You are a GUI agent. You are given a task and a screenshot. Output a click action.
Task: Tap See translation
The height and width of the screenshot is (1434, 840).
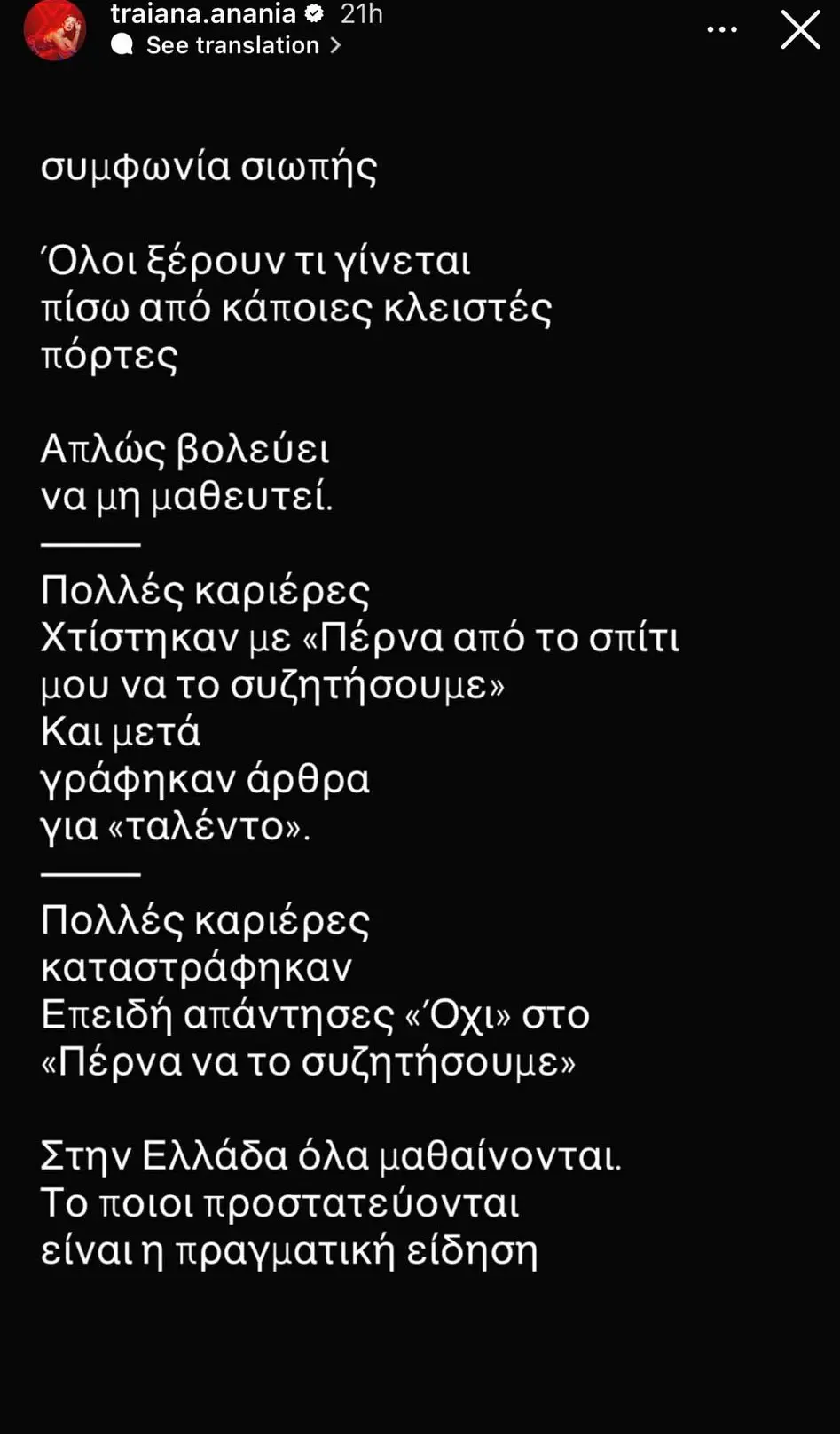pyautogui.click(x=232, y=45)
